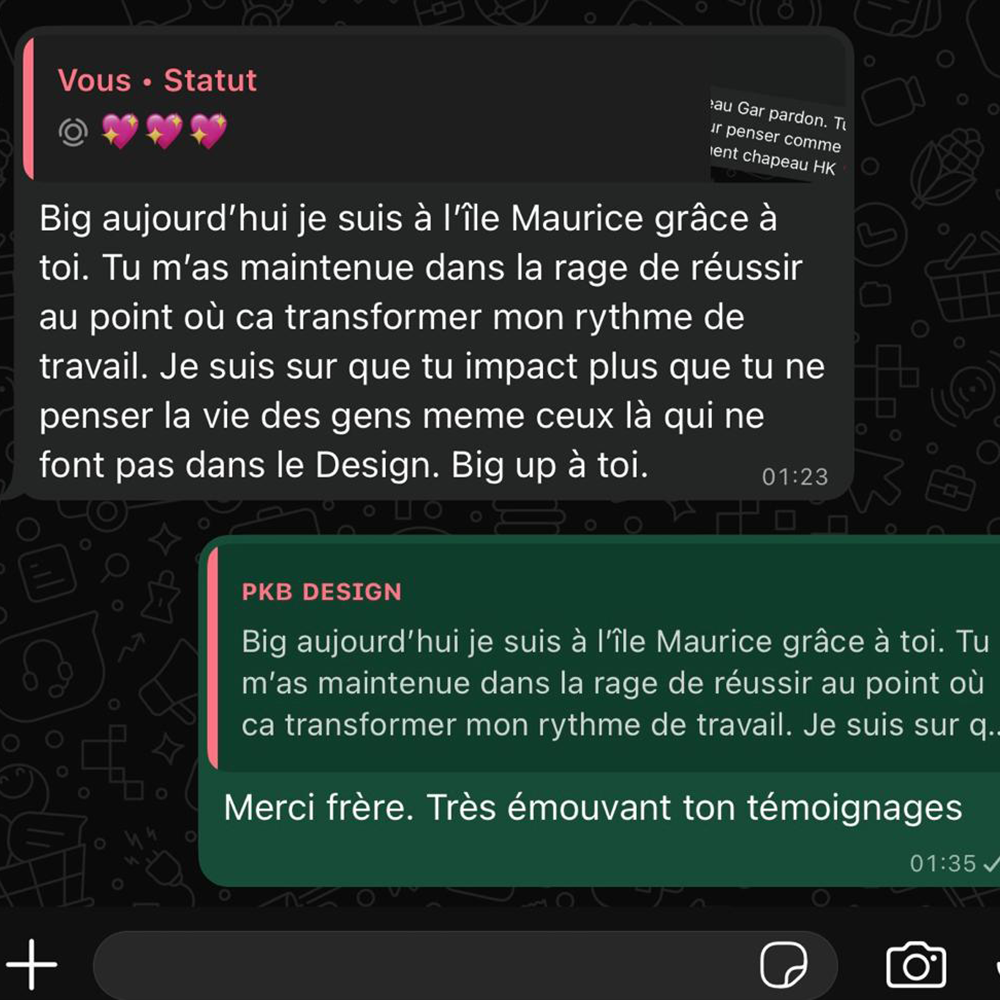Open the sticker picker icon
Viewport: 1000px width, 1000px height.
point(783,966)
